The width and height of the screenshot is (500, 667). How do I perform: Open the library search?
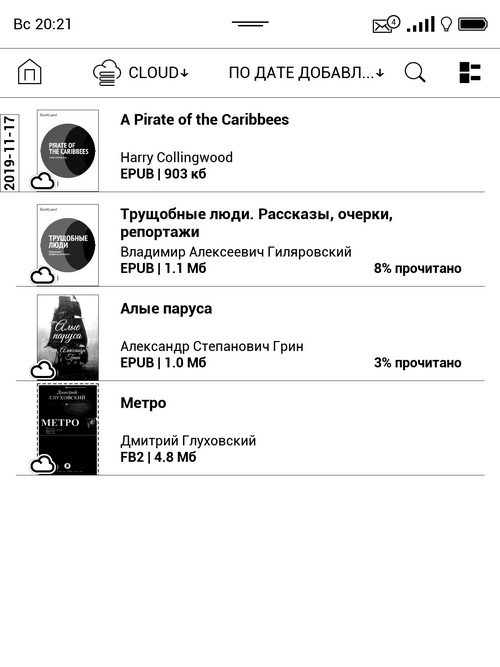tap(415, 72)
